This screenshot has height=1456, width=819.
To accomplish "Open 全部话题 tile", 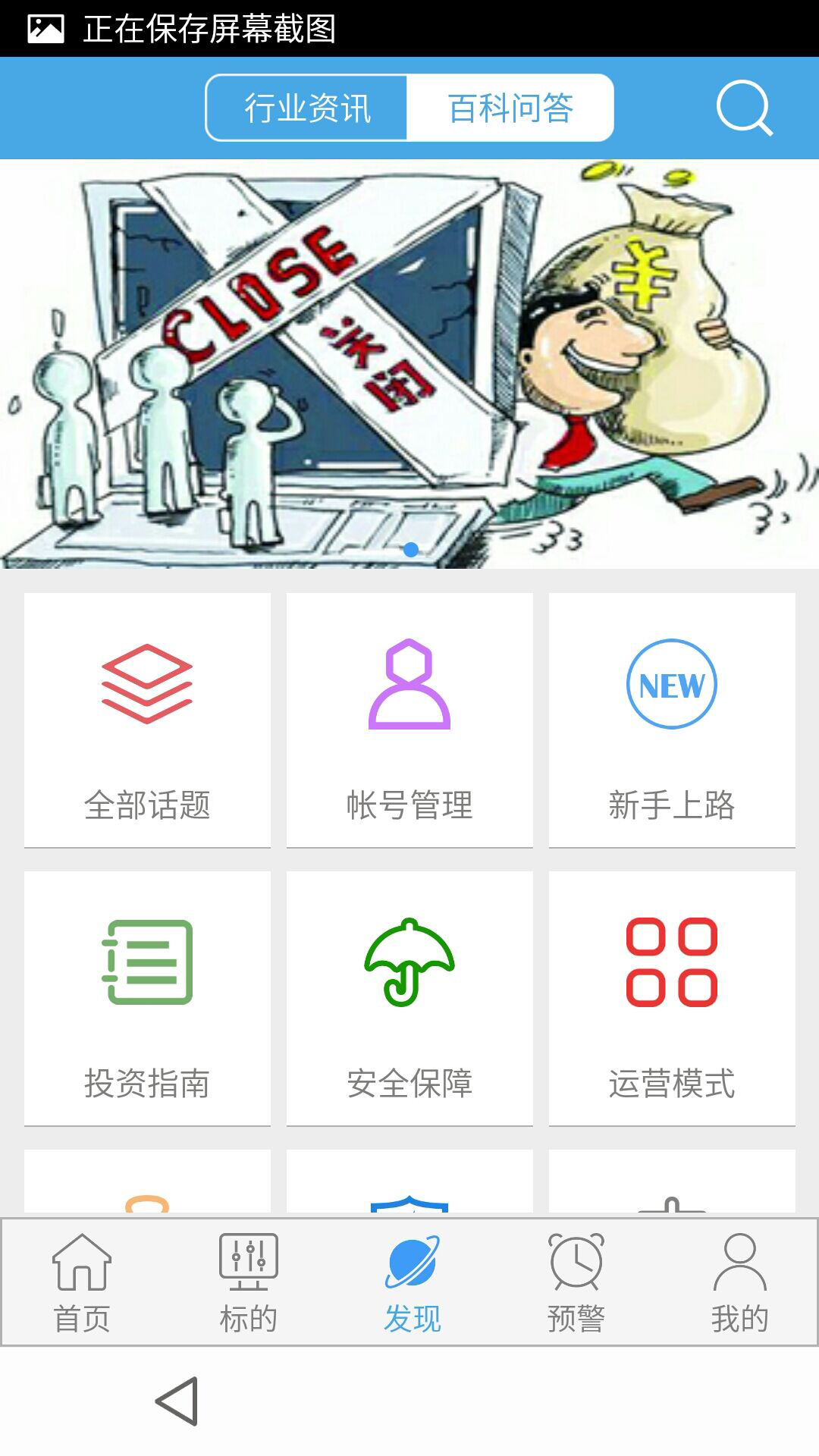I will (147, 720).
